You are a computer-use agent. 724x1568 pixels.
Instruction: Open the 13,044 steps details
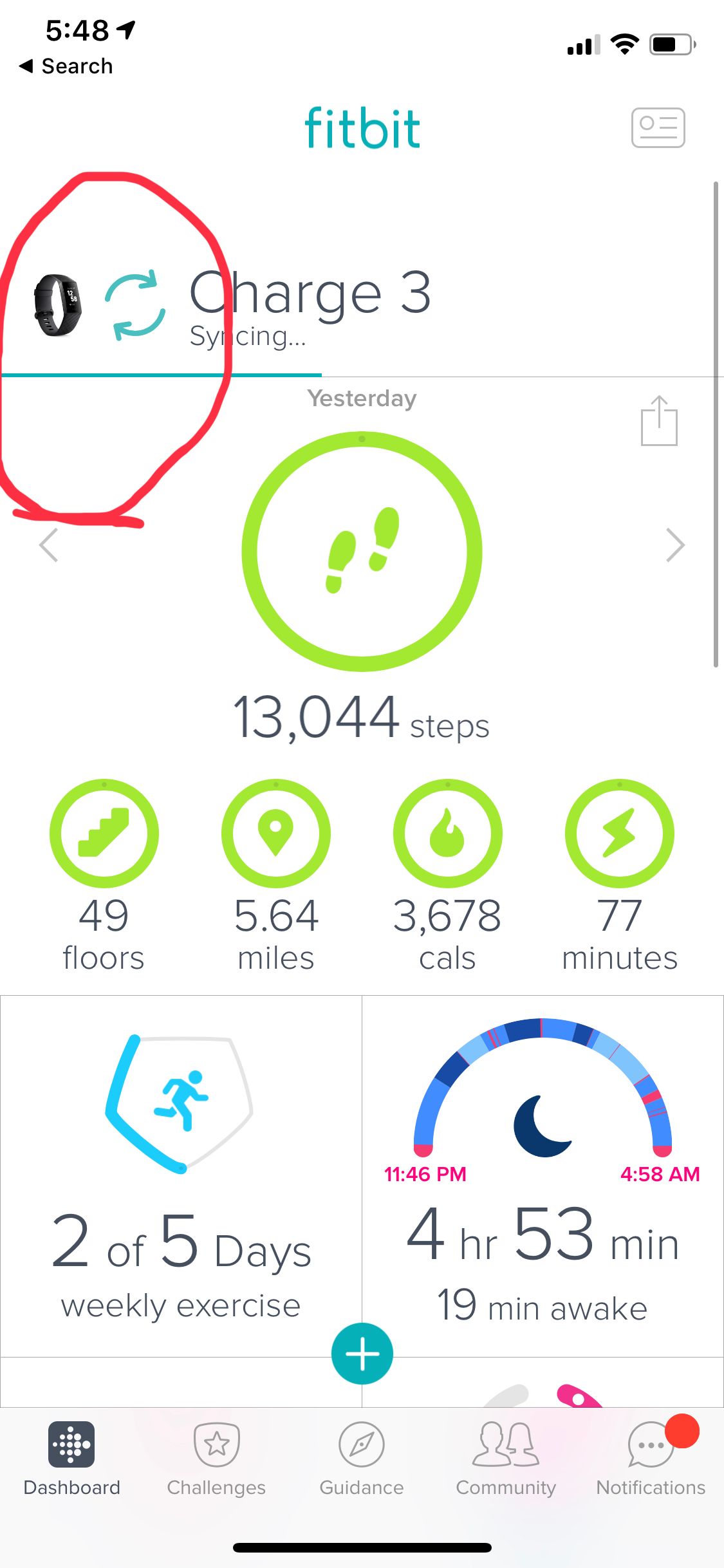(x=362, y=579)
